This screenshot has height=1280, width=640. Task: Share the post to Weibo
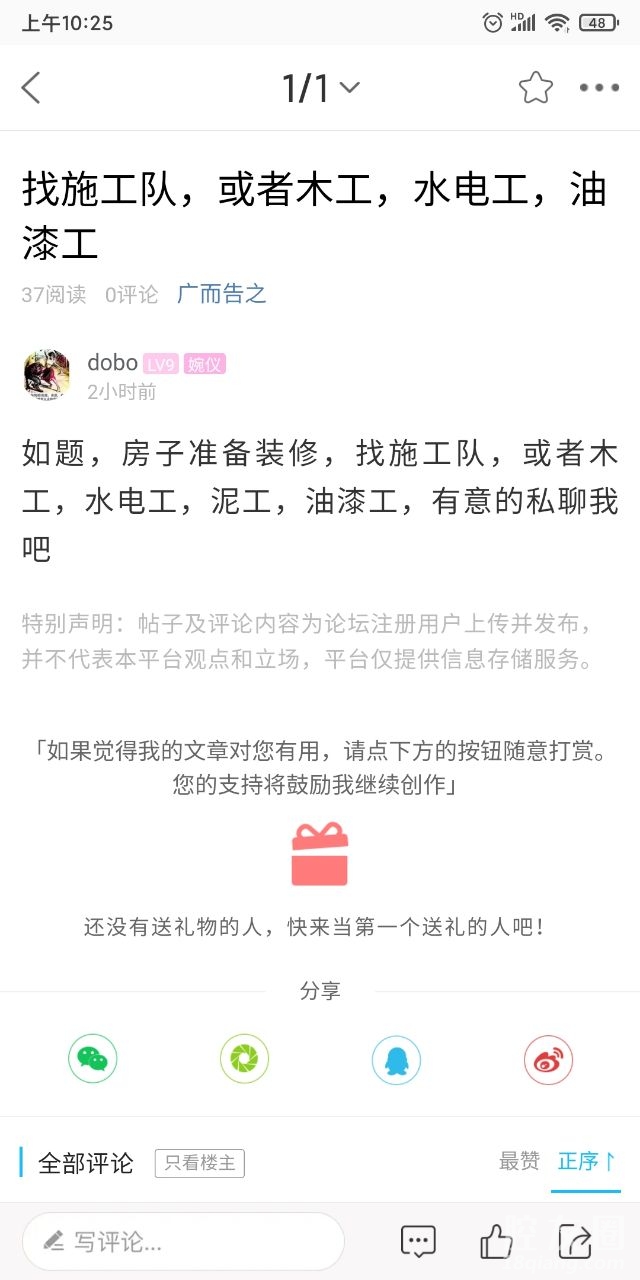tap(548, 1059)
